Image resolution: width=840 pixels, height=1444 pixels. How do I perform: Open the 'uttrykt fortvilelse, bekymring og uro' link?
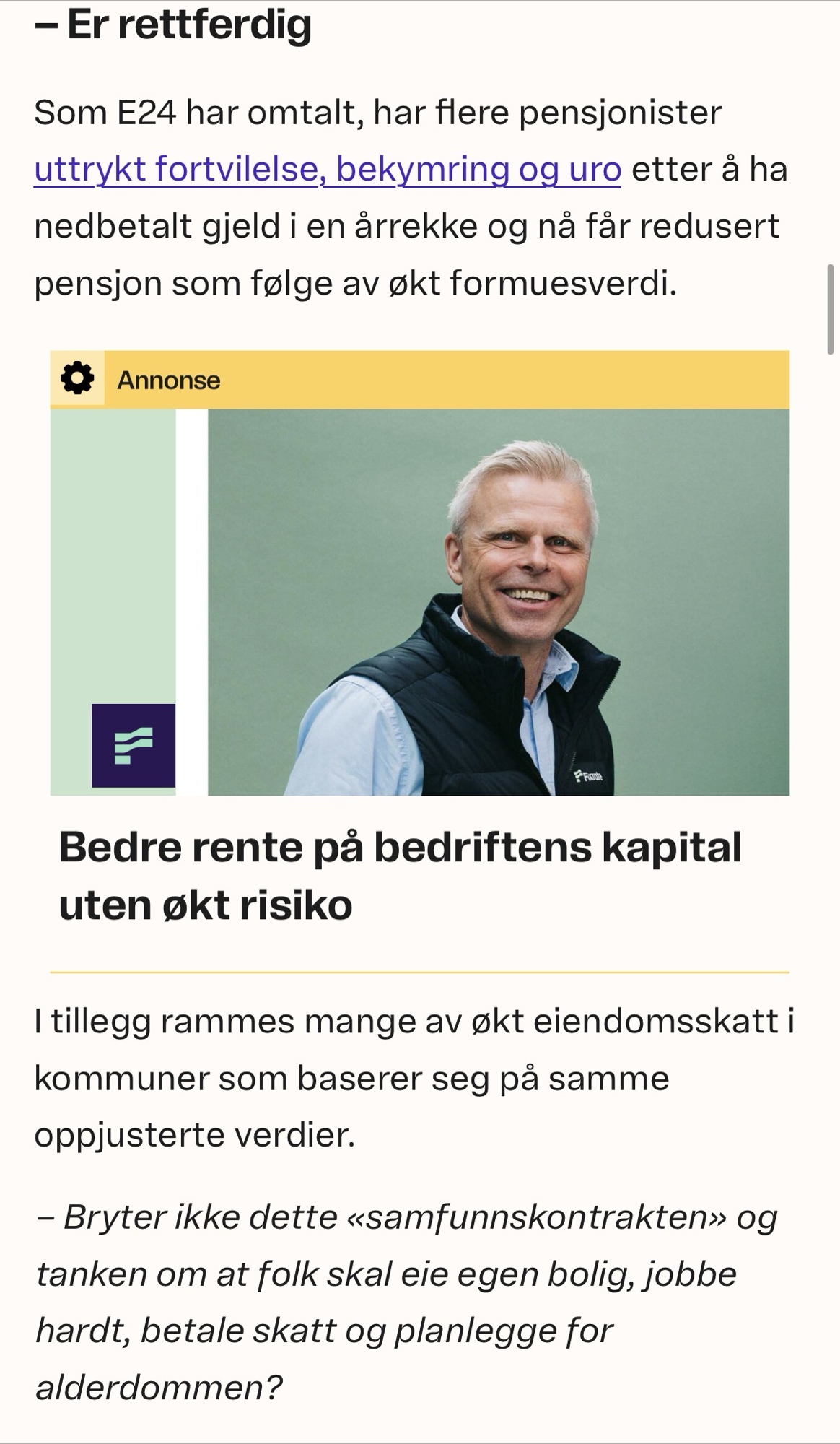(x=327, y=170)
